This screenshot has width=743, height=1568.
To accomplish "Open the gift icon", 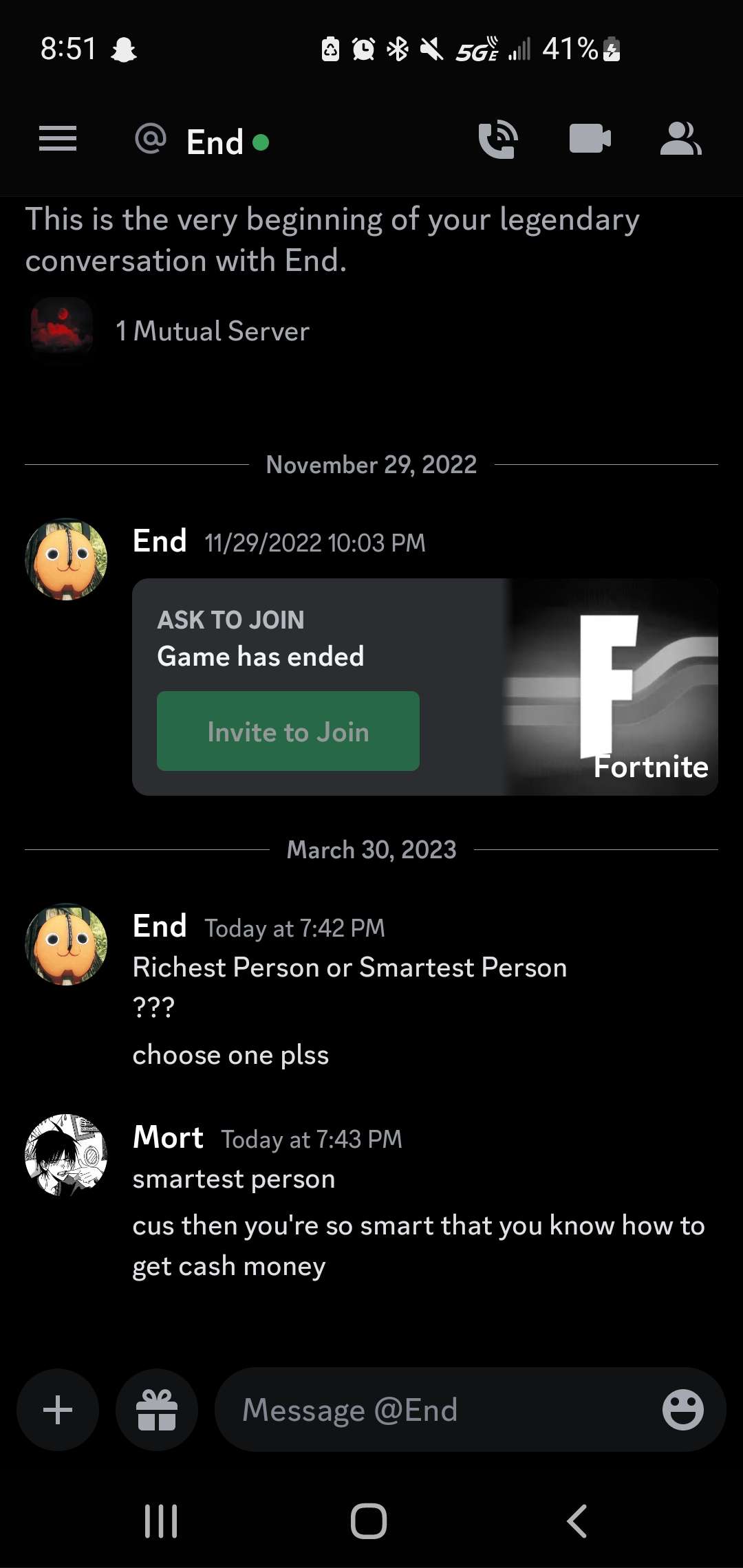I will click(x=157, y=1410).
